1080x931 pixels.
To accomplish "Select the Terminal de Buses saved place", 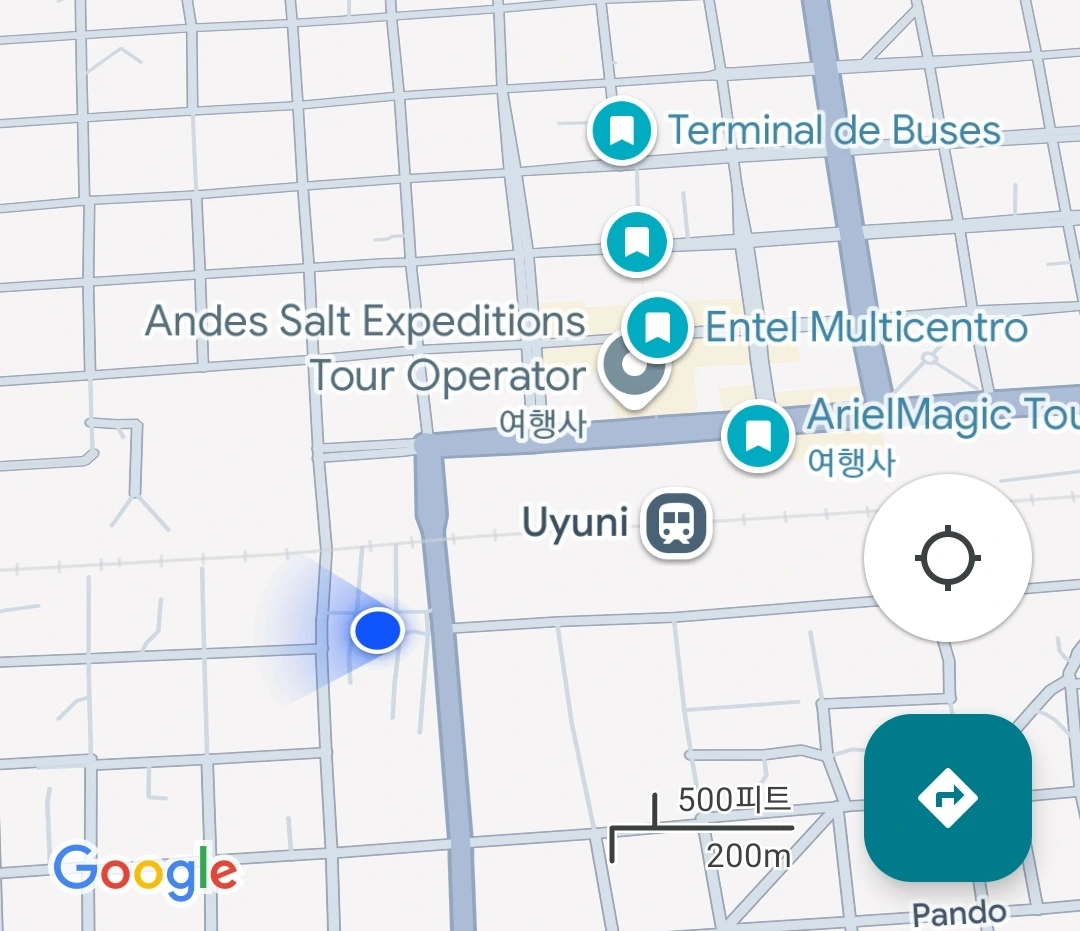I will coord(621,130).
